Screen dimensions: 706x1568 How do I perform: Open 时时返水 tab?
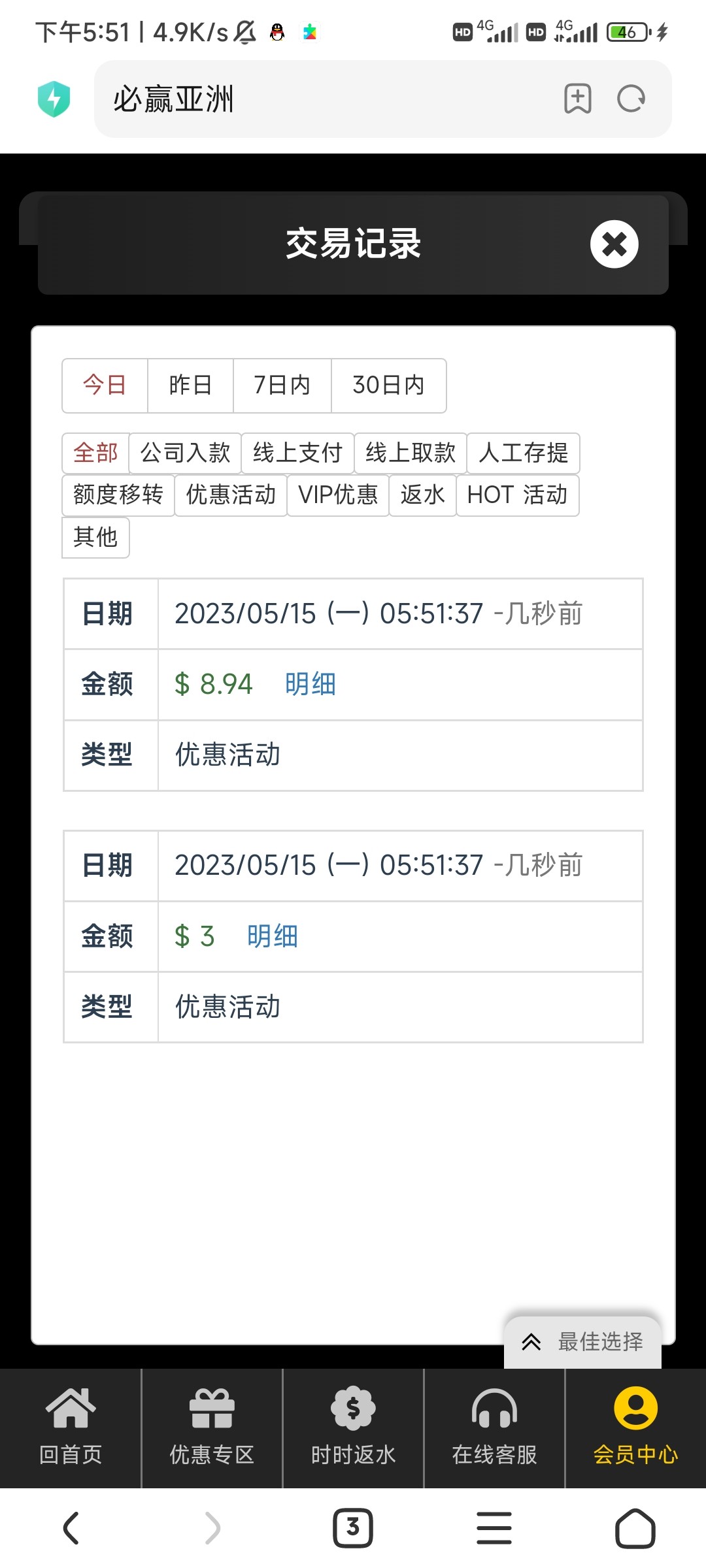pos(353,1428)
